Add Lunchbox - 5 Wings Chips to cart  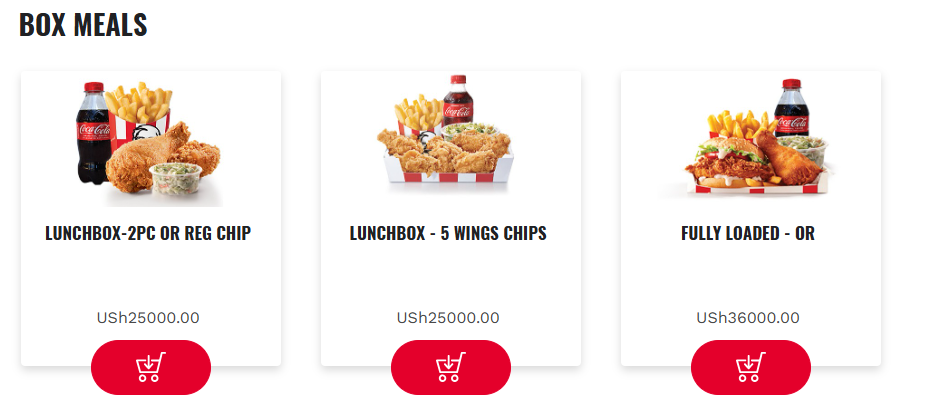click(450, 367)
